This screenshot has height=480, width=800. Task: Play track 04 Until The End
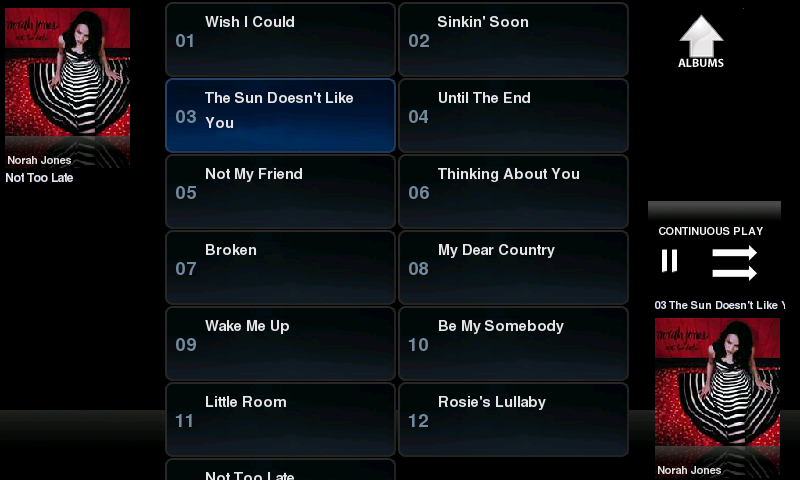pos(513,115)
